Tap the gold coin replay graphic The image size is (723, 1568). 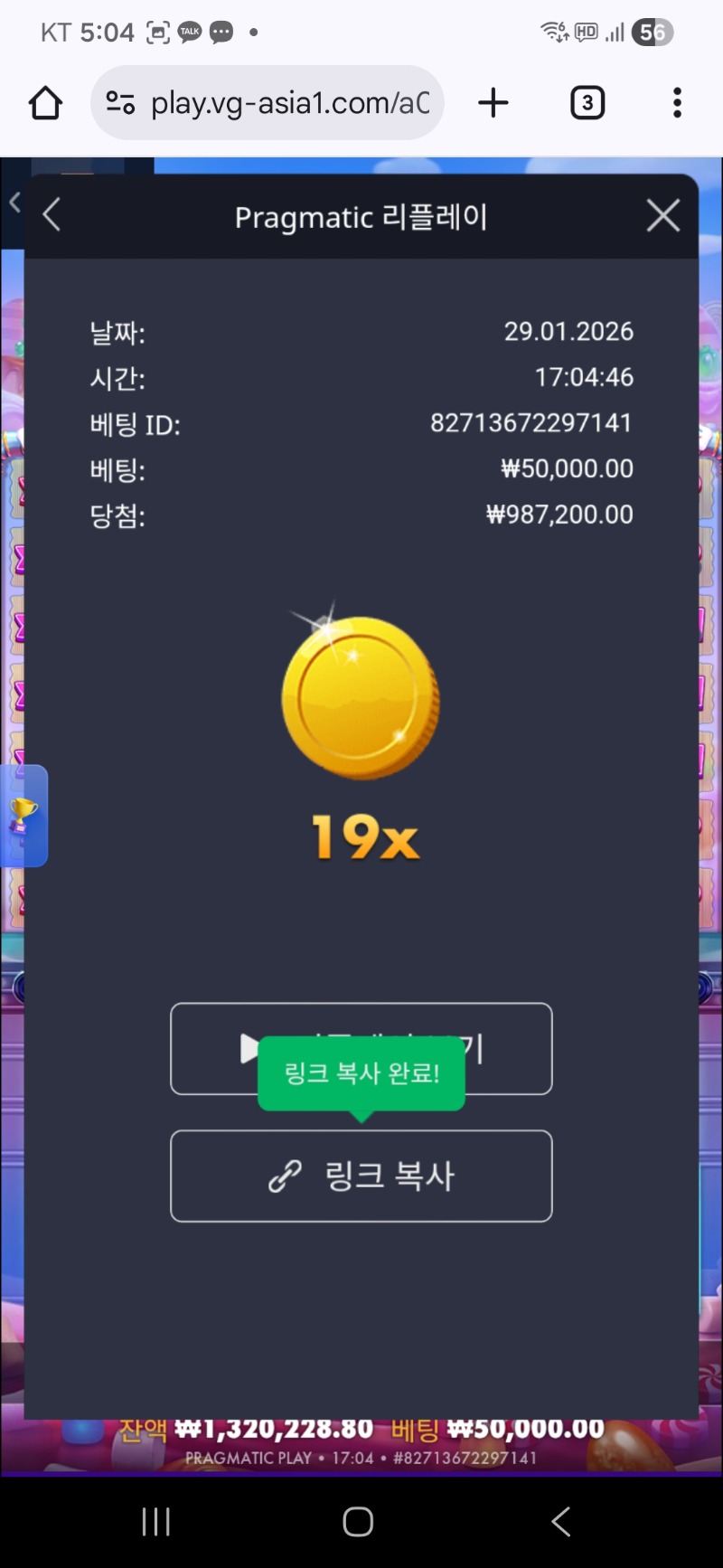tap(361, 696)
